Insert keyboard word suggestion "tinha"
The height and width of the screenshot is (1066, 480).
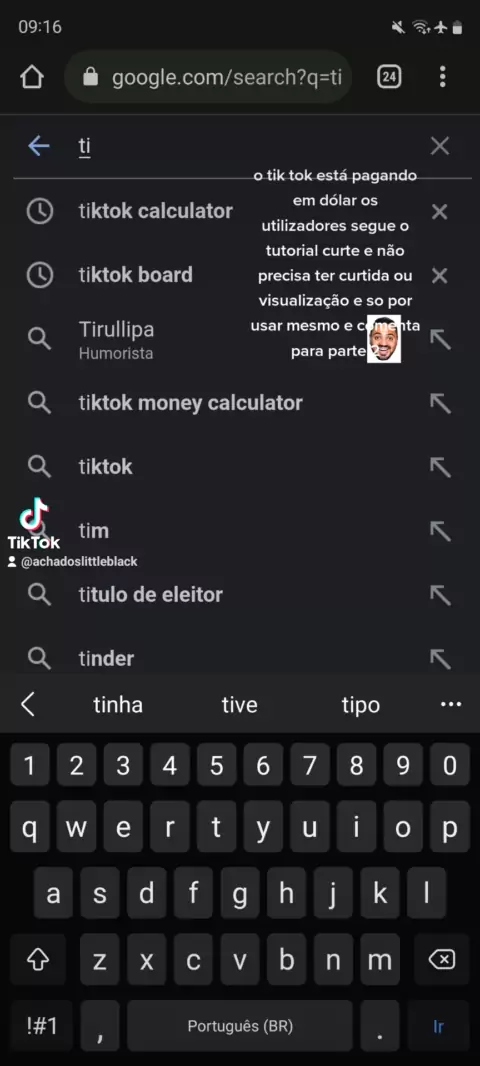click(118, 704)
